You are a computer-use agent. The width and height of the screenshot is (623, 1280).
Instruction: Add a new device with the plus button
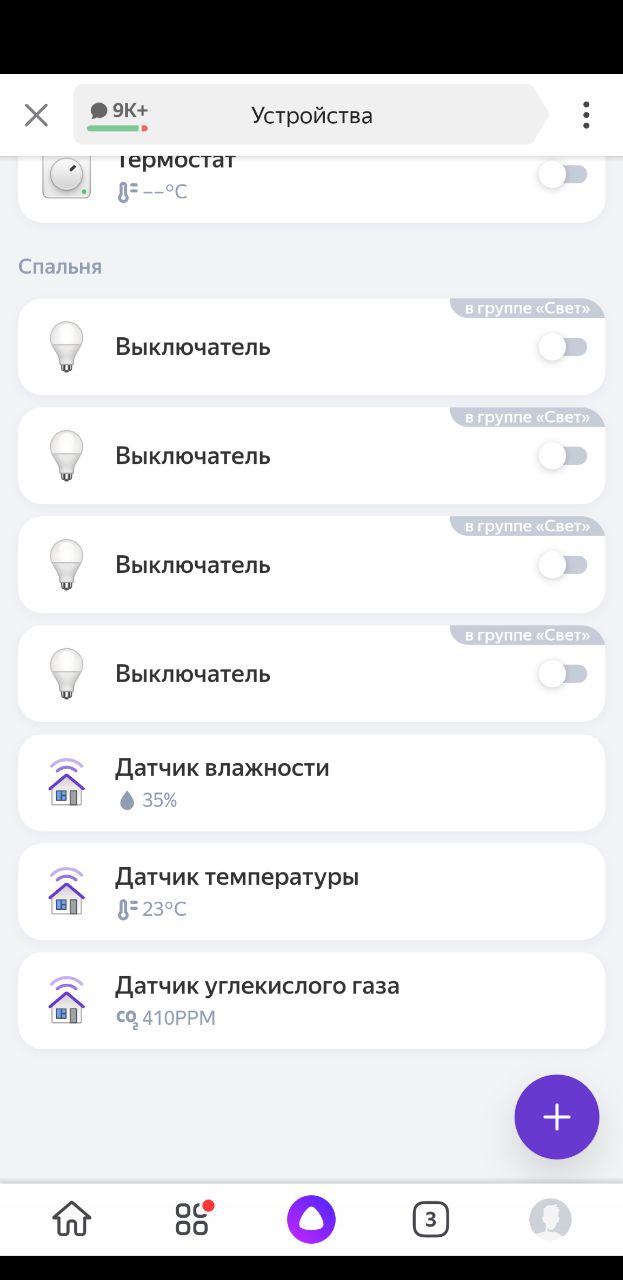557,1117
